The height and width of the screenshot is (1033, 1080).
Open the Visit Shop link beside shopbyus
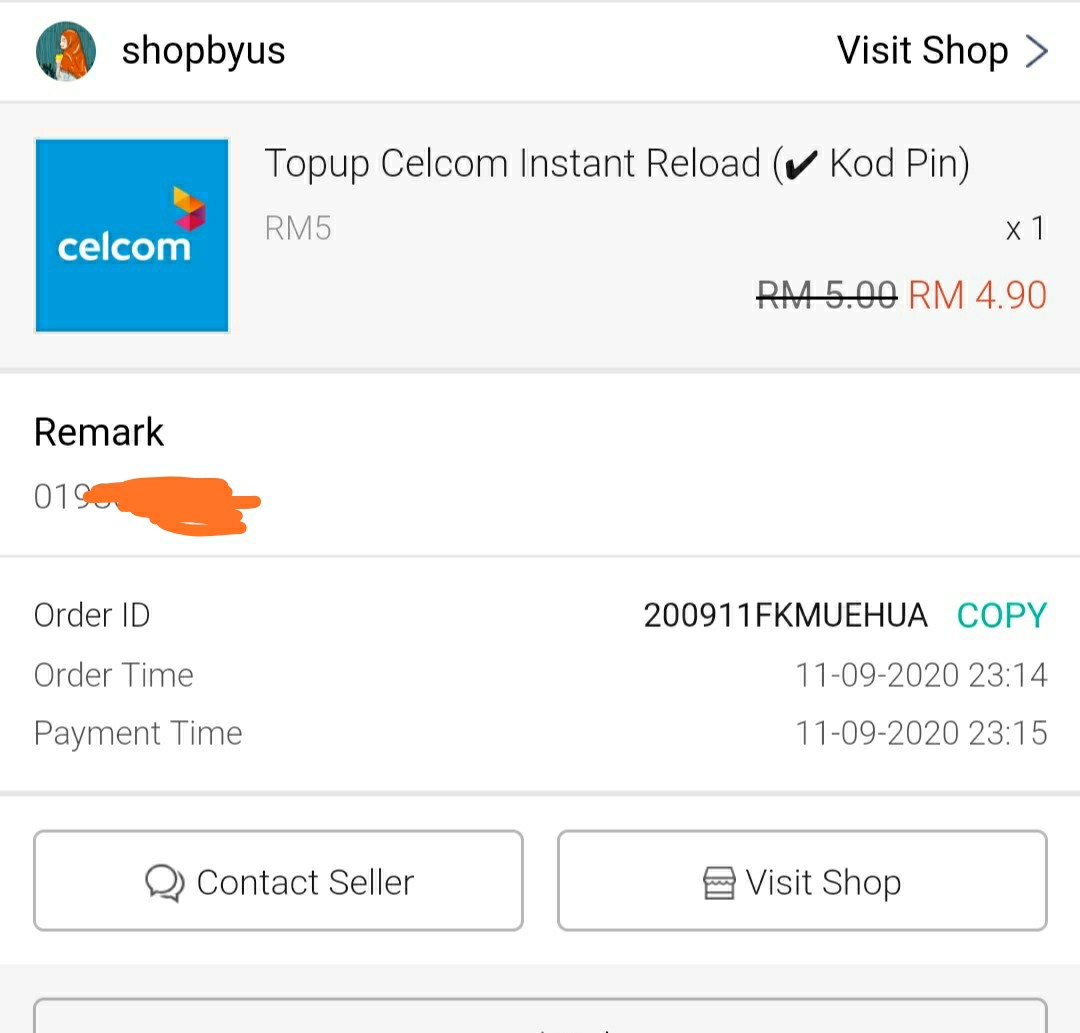point(941,51)
